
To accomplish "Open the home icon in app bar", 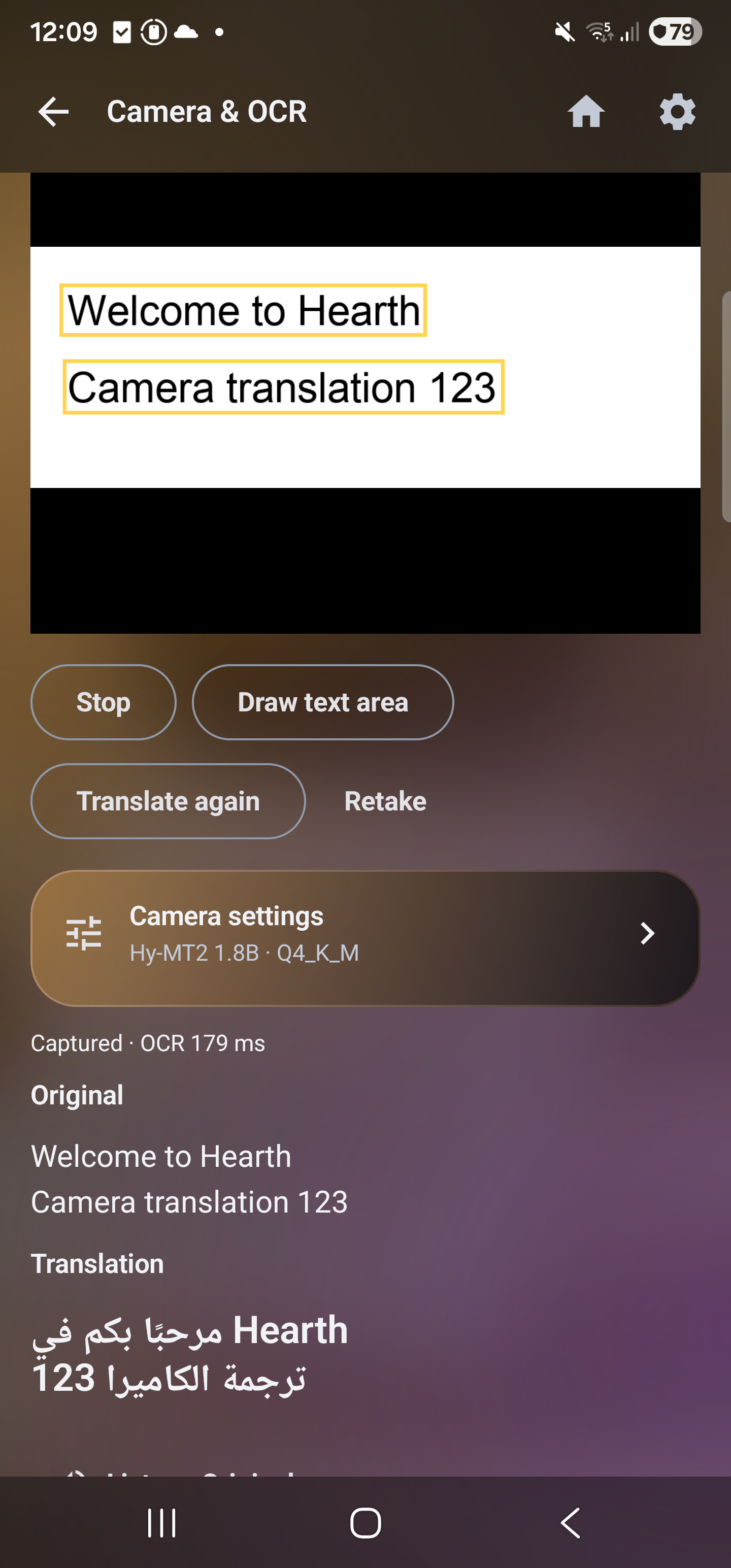I will [586, 112].
